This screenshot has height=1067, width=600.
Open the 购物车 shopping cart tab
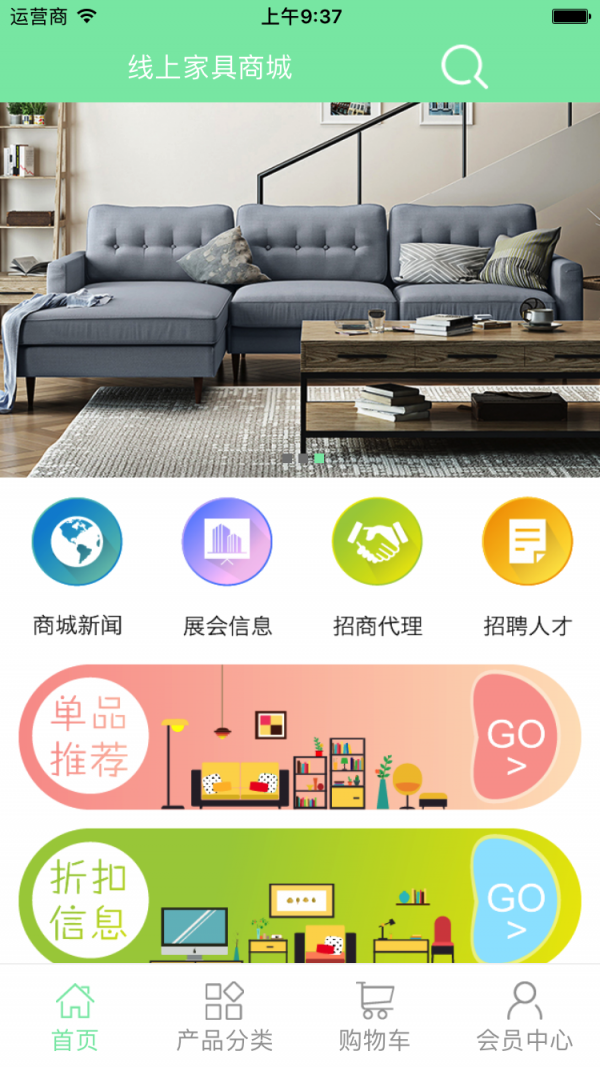[374, 1016]
